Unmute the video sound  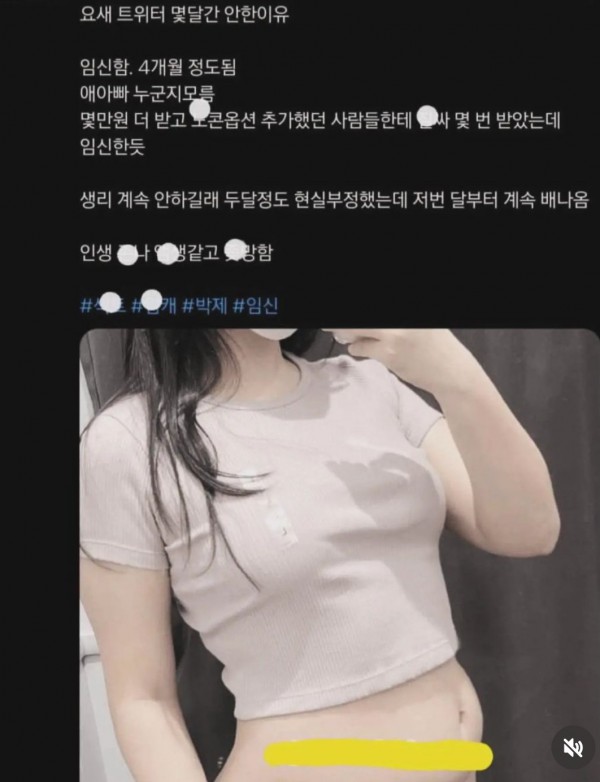pos(574,746)
